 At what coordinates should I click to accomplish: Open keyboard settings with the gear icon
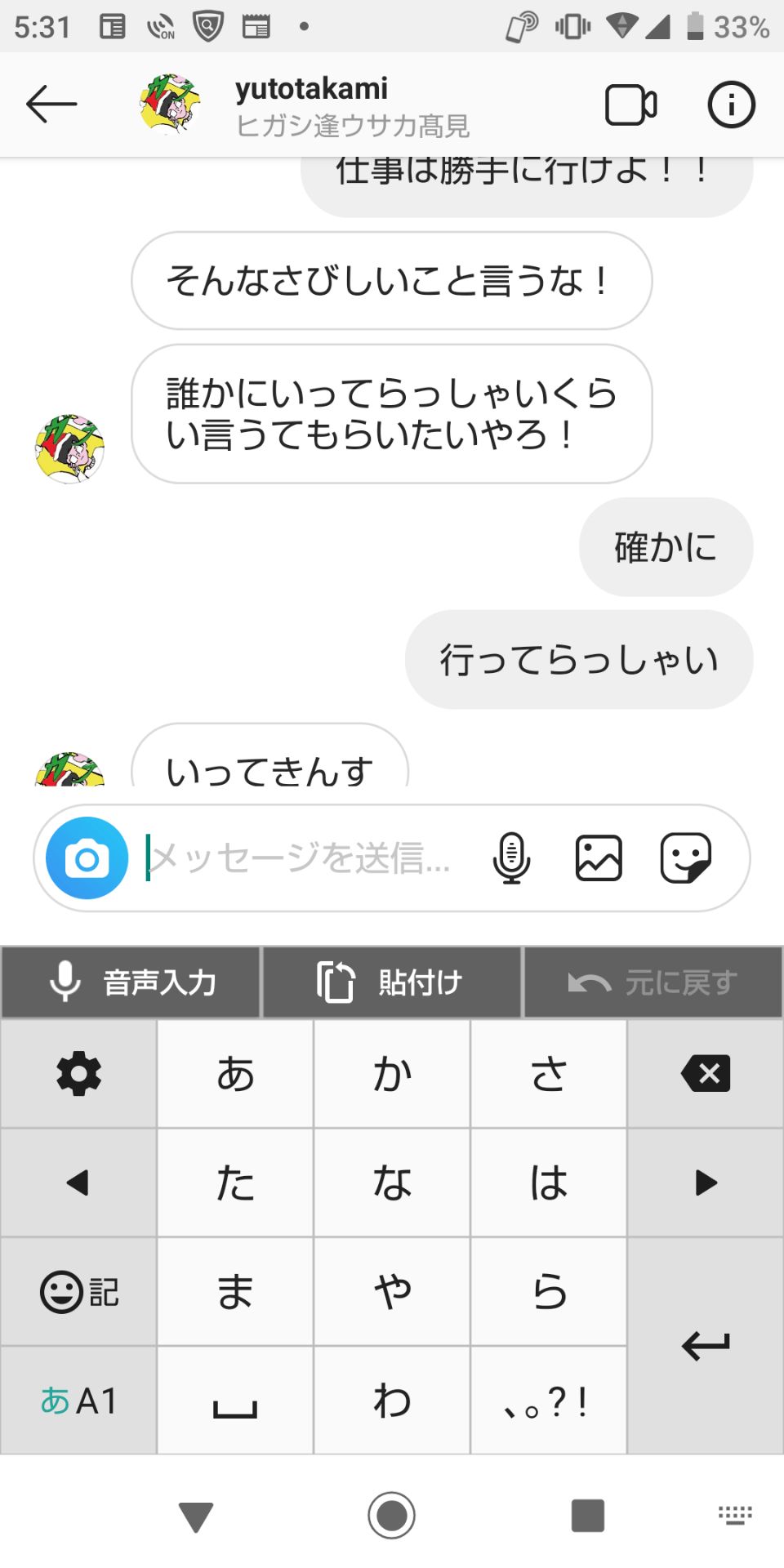coord(78,1072)
